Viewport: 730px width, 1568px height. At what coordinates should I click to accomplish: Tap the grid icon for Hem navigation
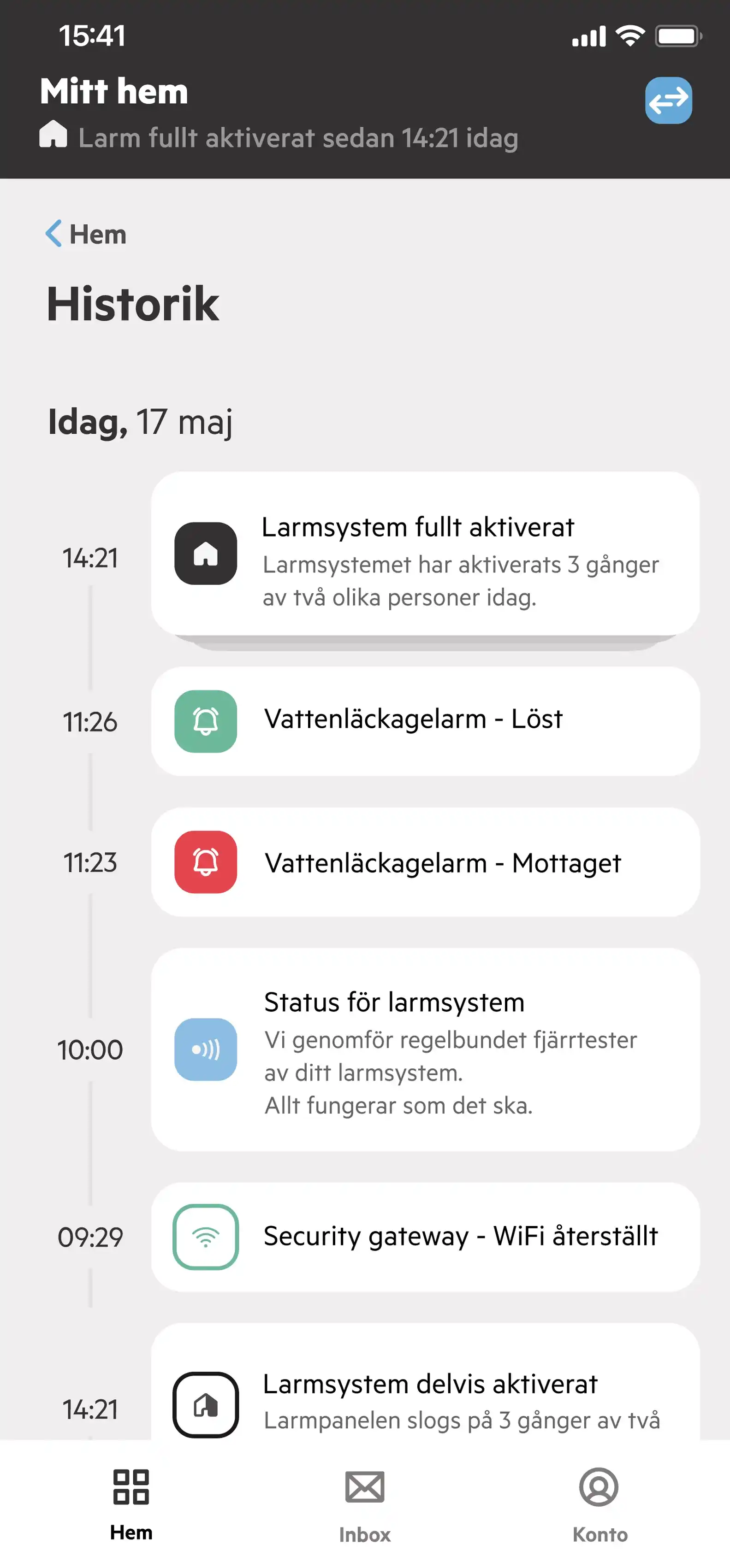click(131, 1487)
